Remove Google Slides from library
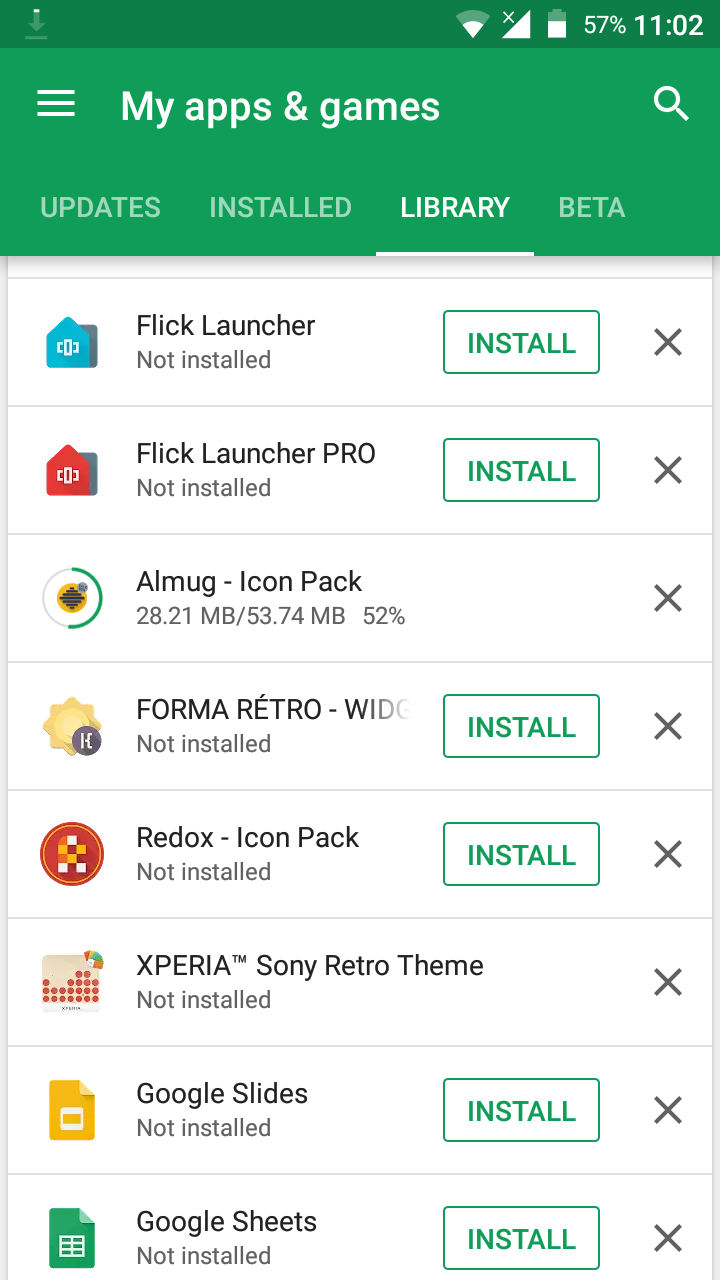This screenshot has width=720, height=1280. point(668,1110)
